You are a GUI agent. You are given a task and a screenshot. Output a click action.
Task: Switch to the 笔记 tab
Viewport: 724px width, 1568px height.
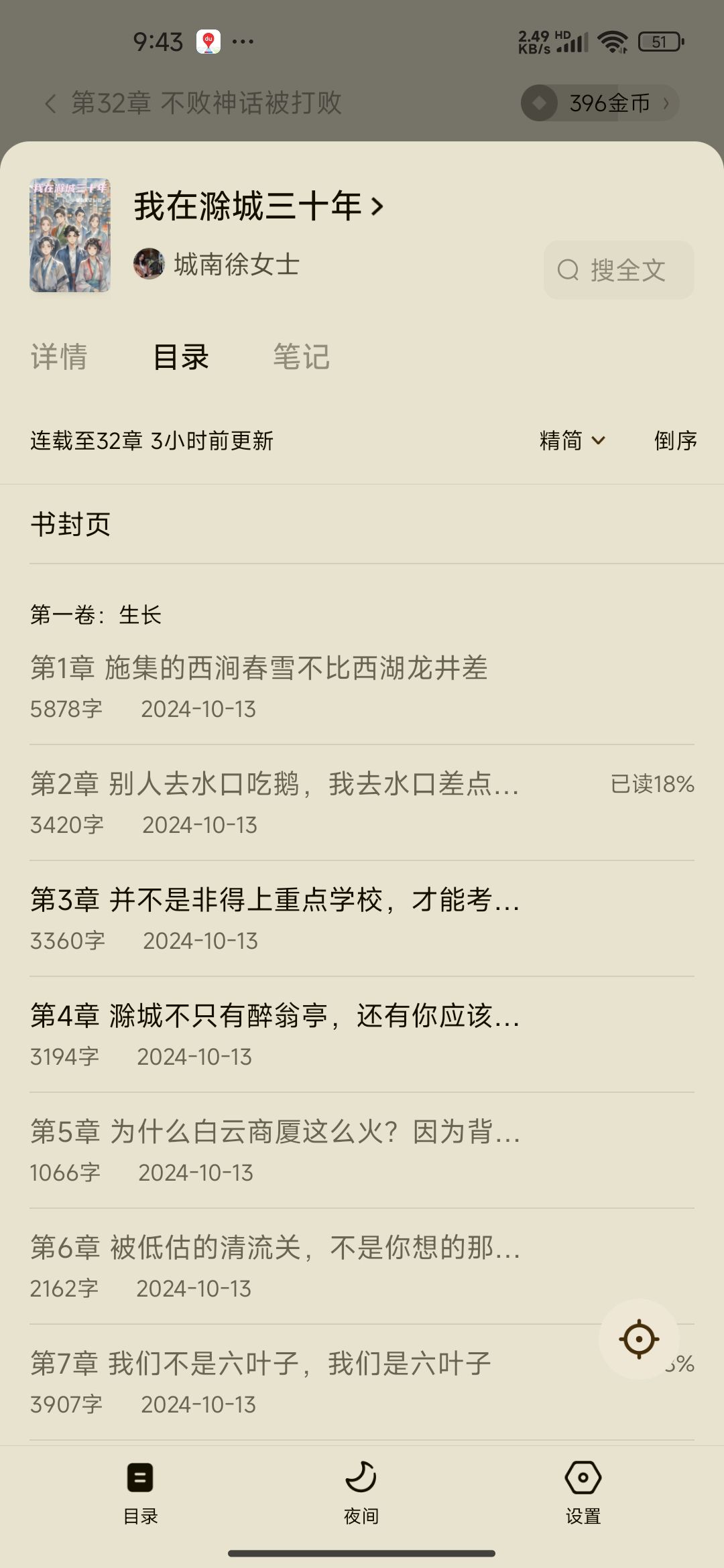click(301, 356)
